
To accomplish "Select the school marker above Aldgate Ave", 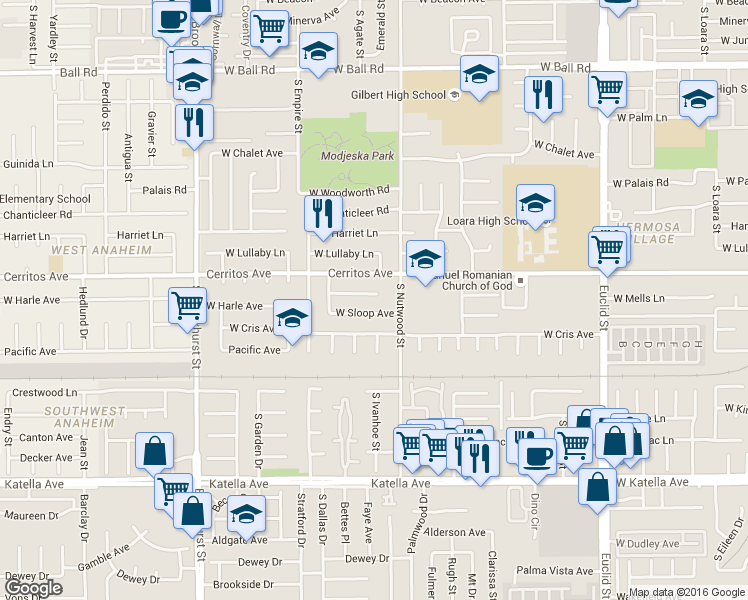I will click(245, 514).
